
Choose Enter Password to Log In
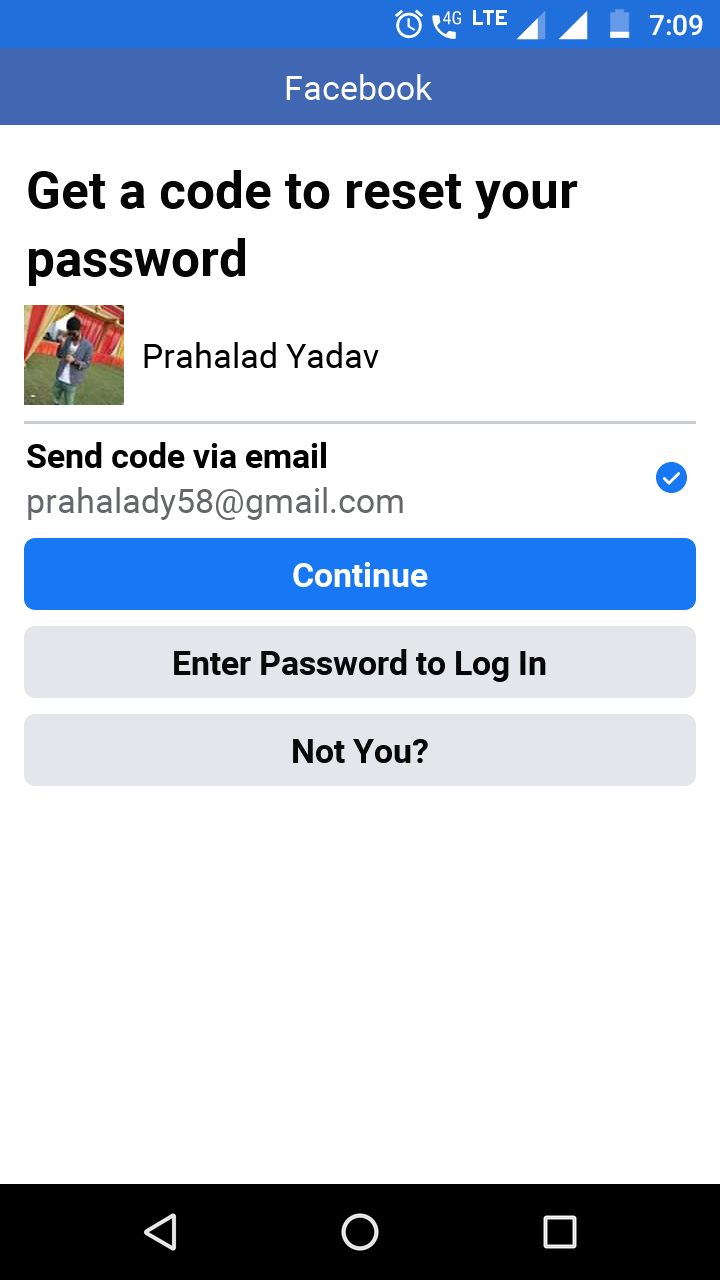[x=360, y=662]
